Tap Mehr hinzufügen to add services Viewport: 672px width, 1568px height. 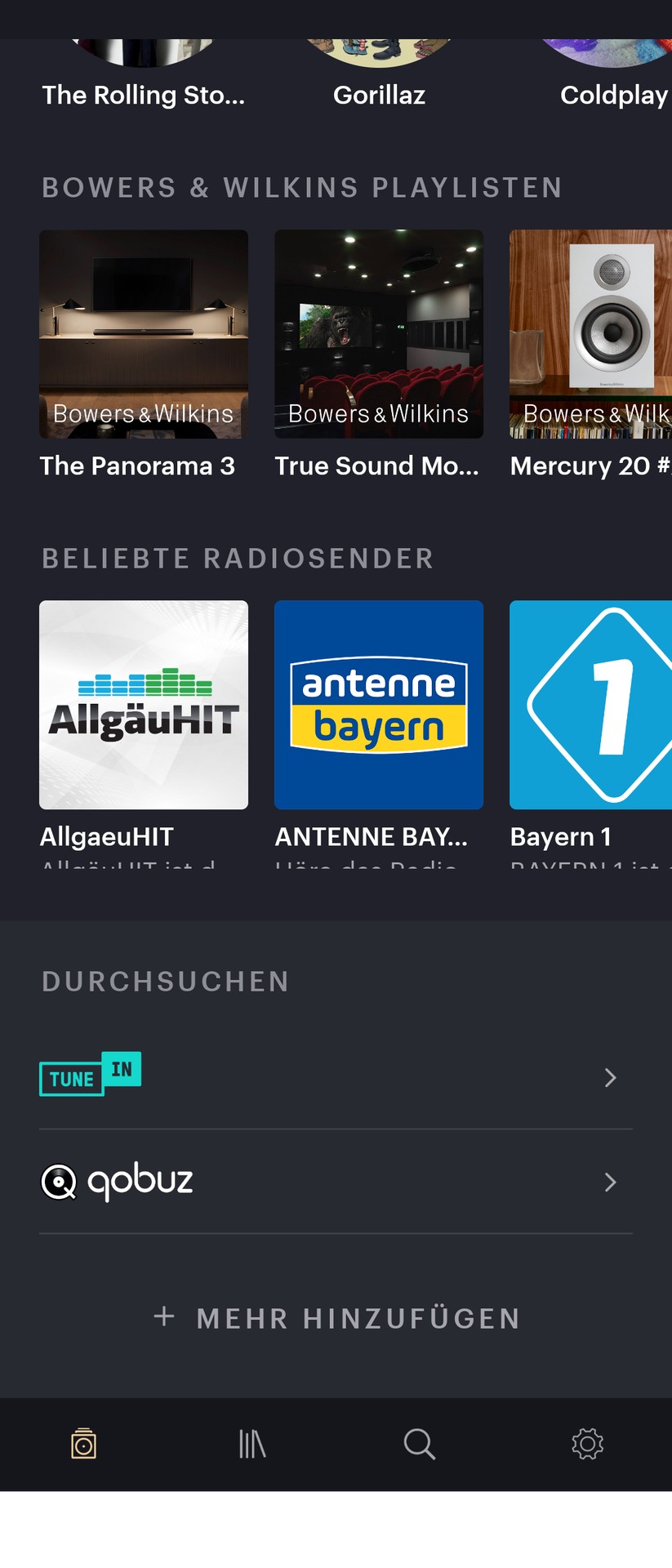pyautogui.click(x=336, y=1318)
